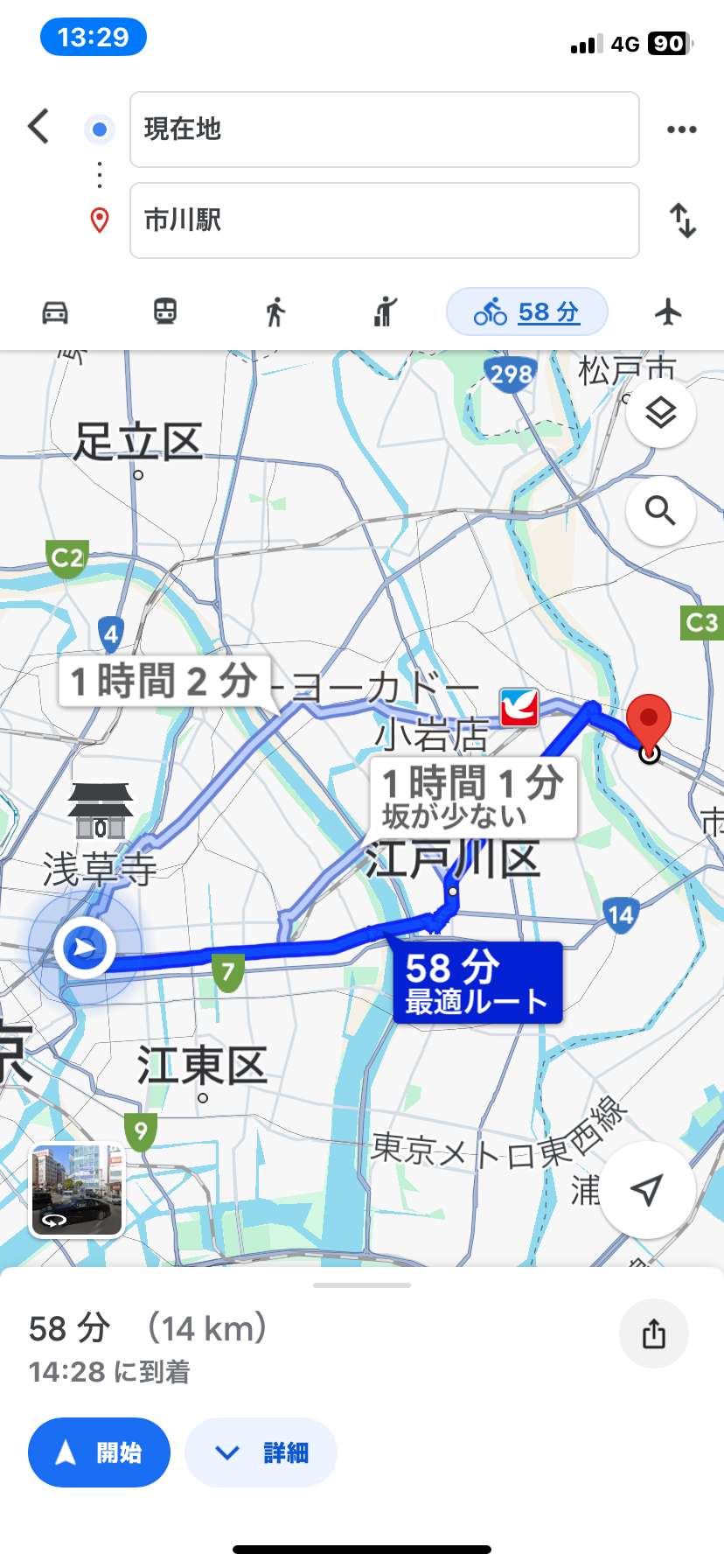
Task: Recenter map on current location
Action: click(646, 1190)
